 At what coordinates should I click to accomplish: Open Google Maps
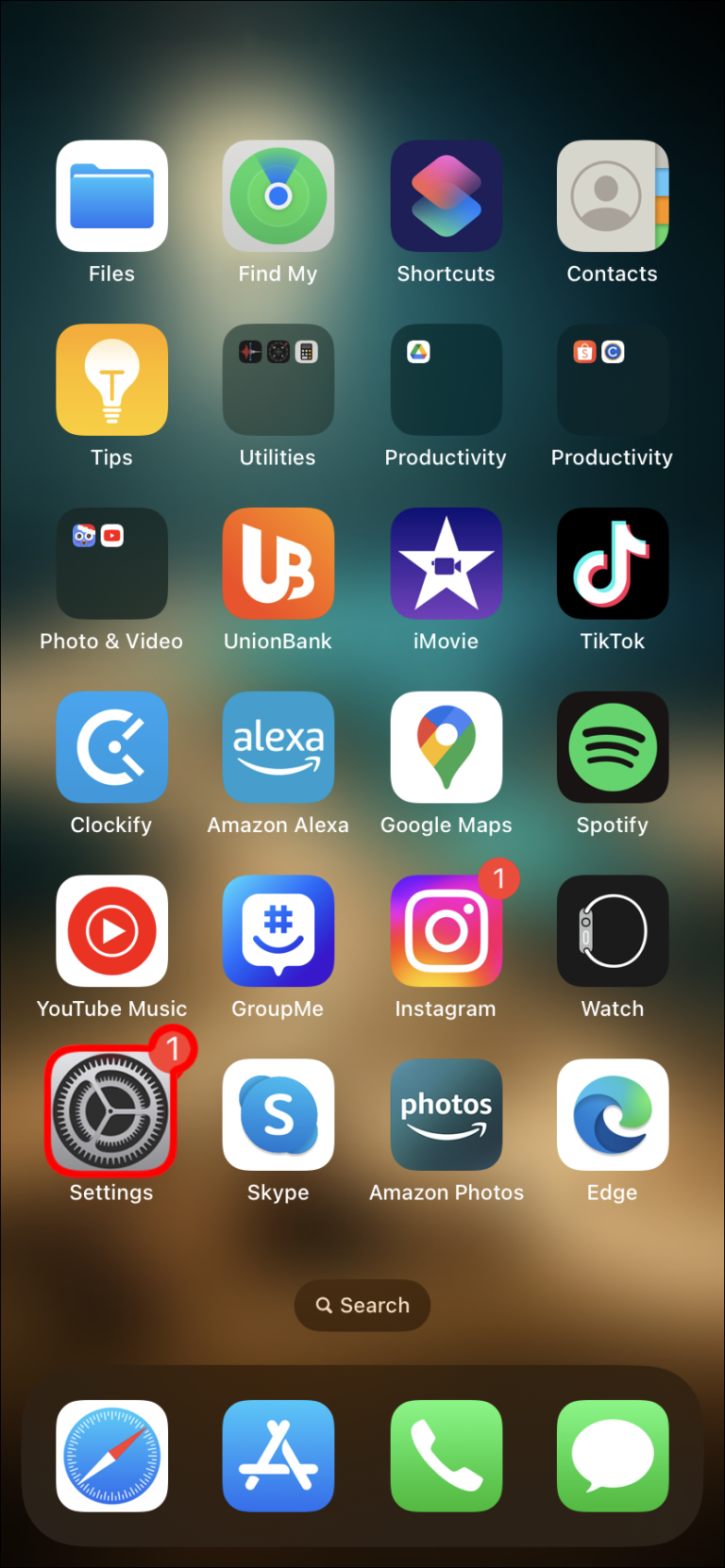click(x=446, y=746)
